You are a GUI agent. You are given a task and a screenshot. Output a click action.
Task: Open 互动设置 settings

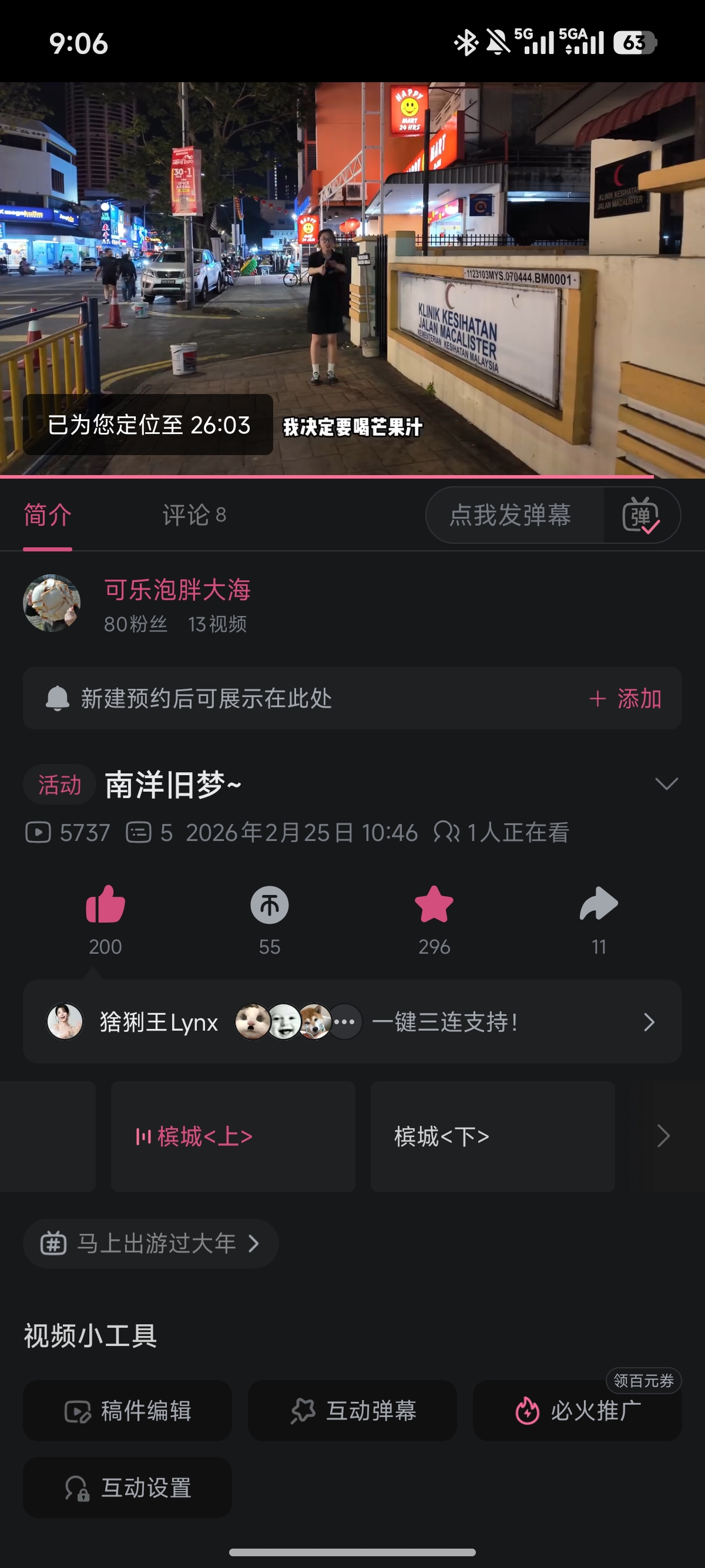(127, 1487)
